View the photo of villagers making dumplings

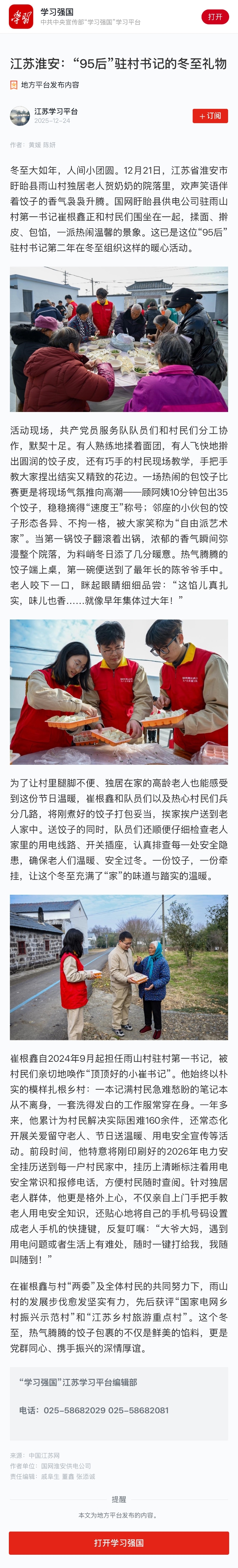click(119, 339)
